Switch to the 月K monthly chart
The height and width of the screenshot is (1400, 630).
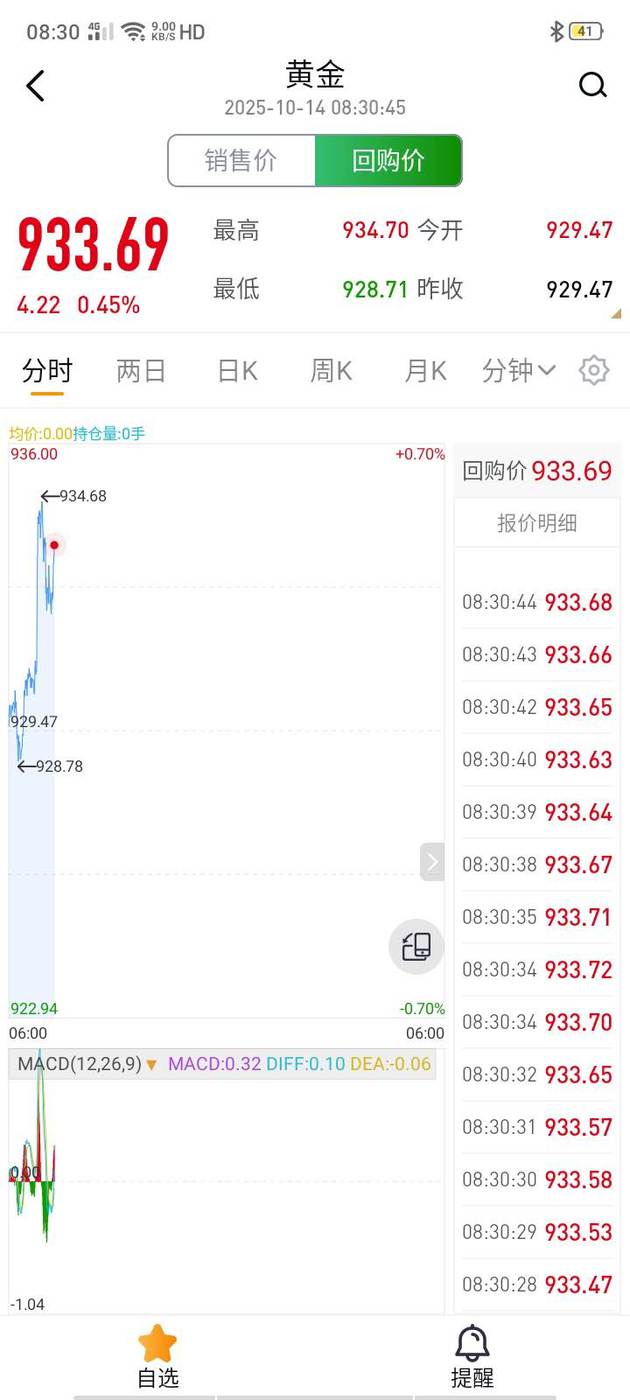click(x=424, y=371)
